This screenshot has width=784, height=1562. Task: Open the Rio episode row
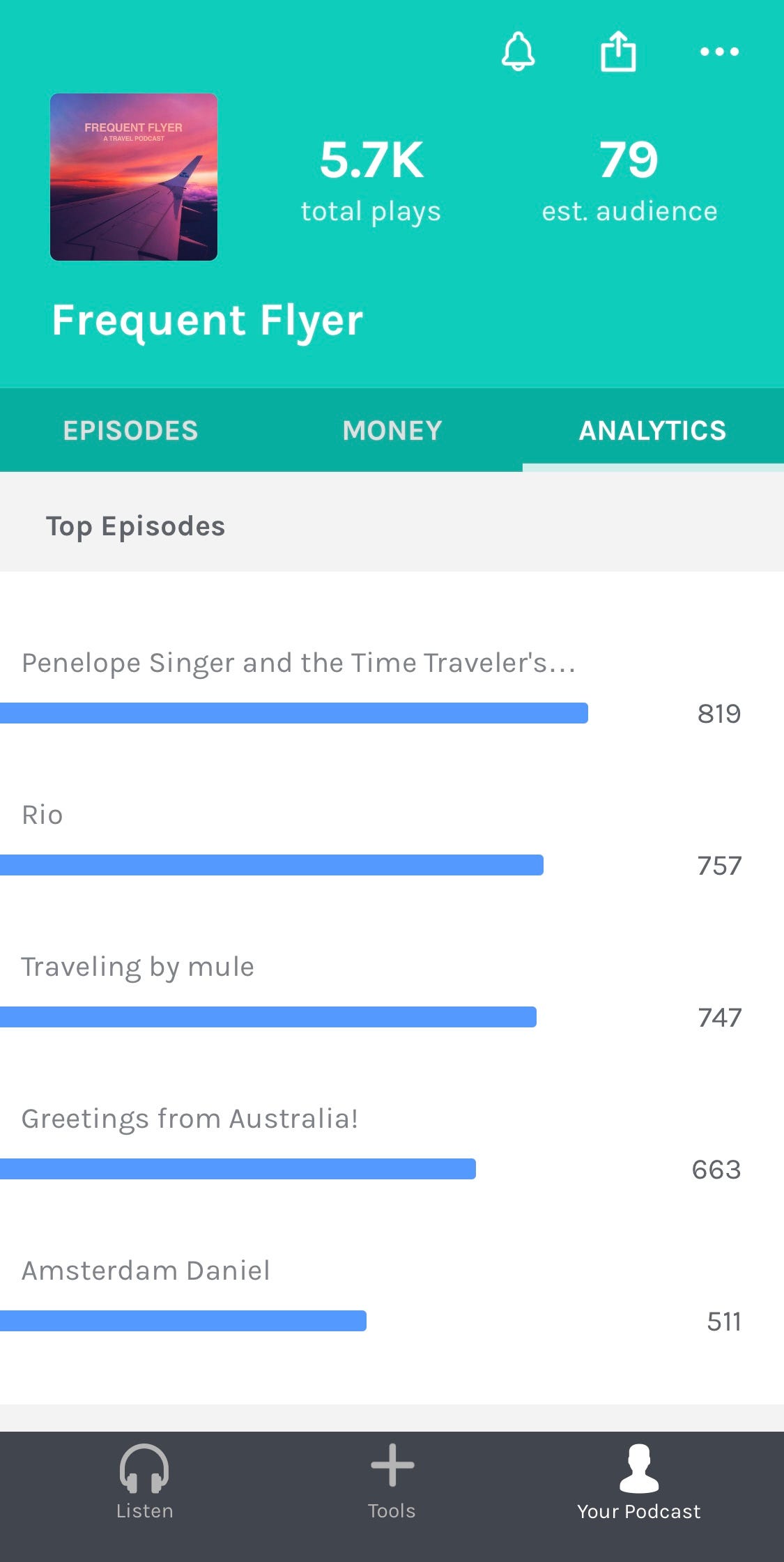tap(392, 840)
